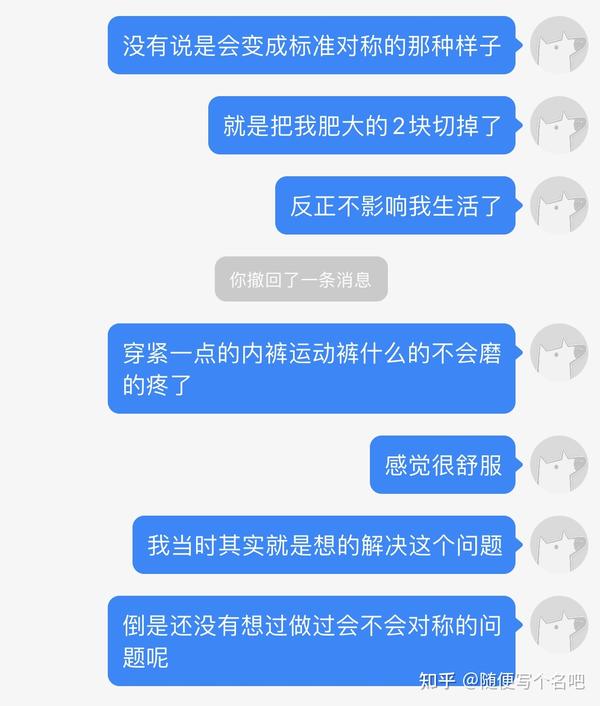This screenshot has height=706, width=600.
Task: Tap avatar next to '反正不影响我生活了' message
Action: click(x=559, y=205)
